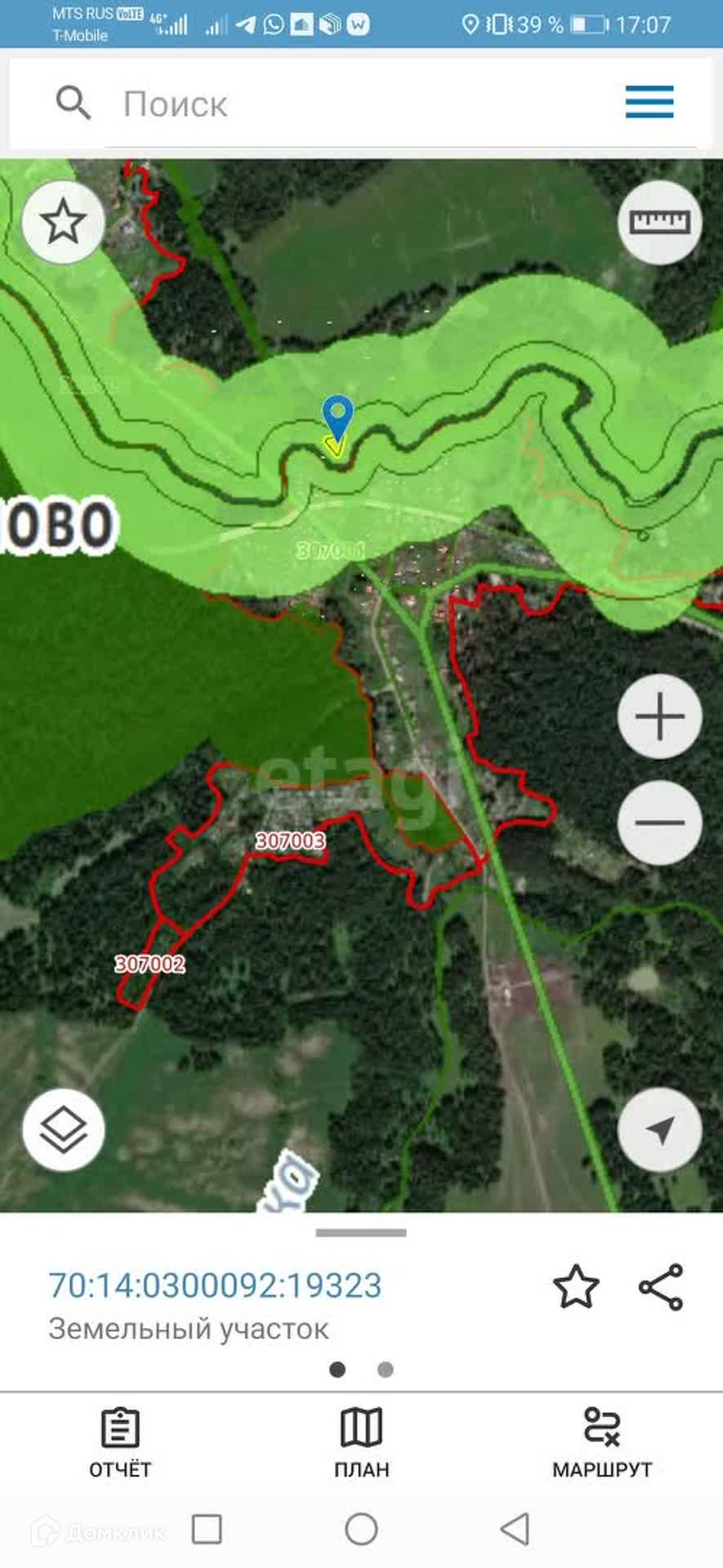The height and width of the screenshot is (1568, 723).
Task: Open cadastral number 70:14:0300092:19323 details
Action: (x=215, y=1285)
